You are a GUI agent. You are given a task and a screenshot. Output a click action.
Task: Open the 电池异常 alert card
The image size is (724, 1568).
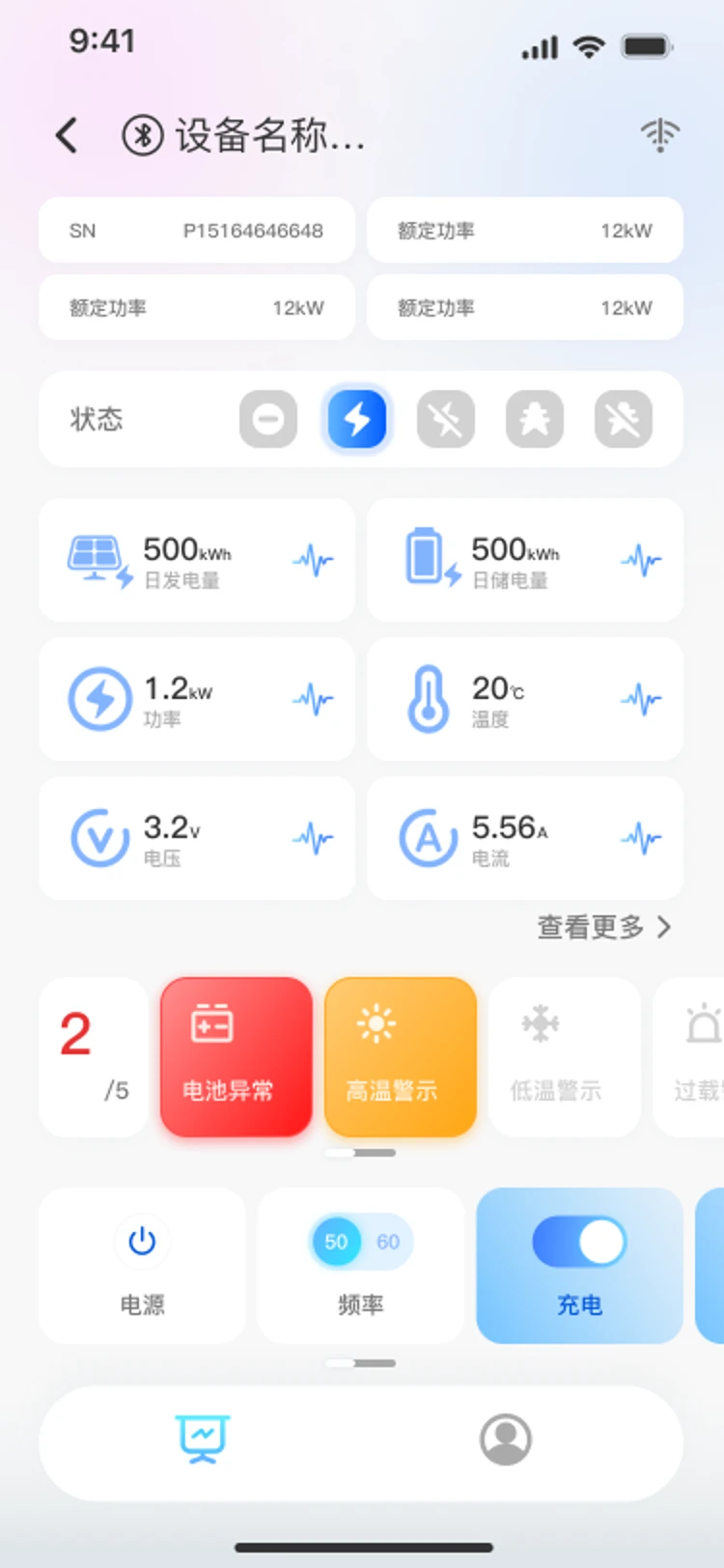tap(237, 1056)
